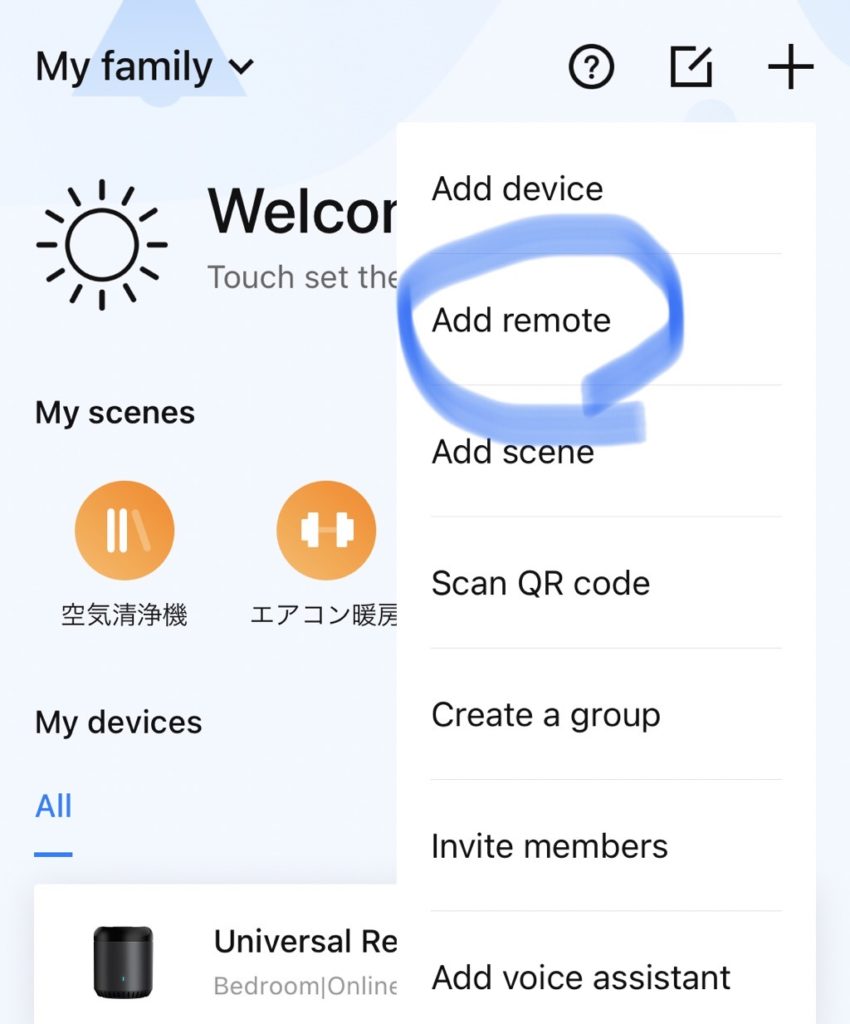Run the エアコン暖房 scene
Screen dimensions: 850x1024
pyautogui.click(x=326, y=531)
